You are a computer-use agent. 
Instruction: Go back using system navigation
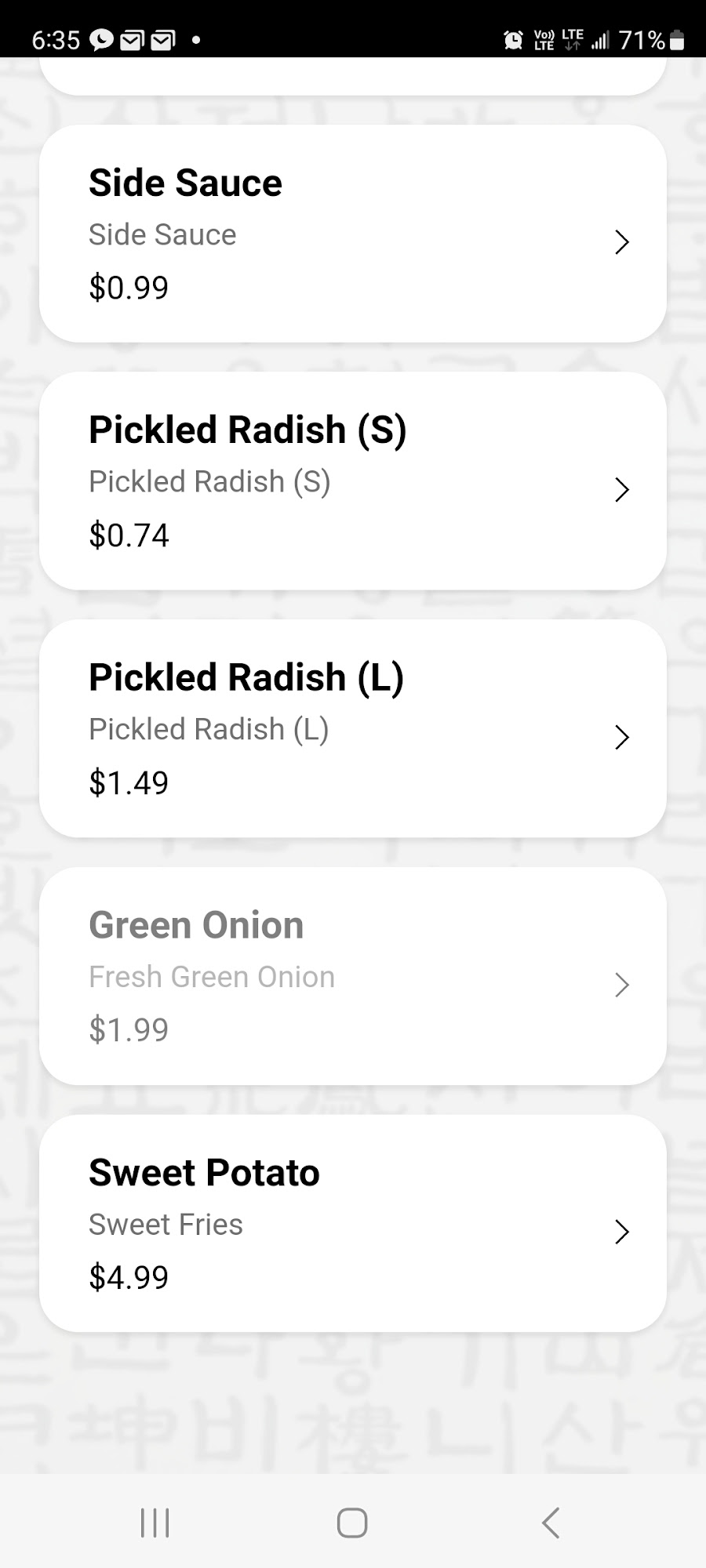pyautogui.click(x=551, y=1523)
